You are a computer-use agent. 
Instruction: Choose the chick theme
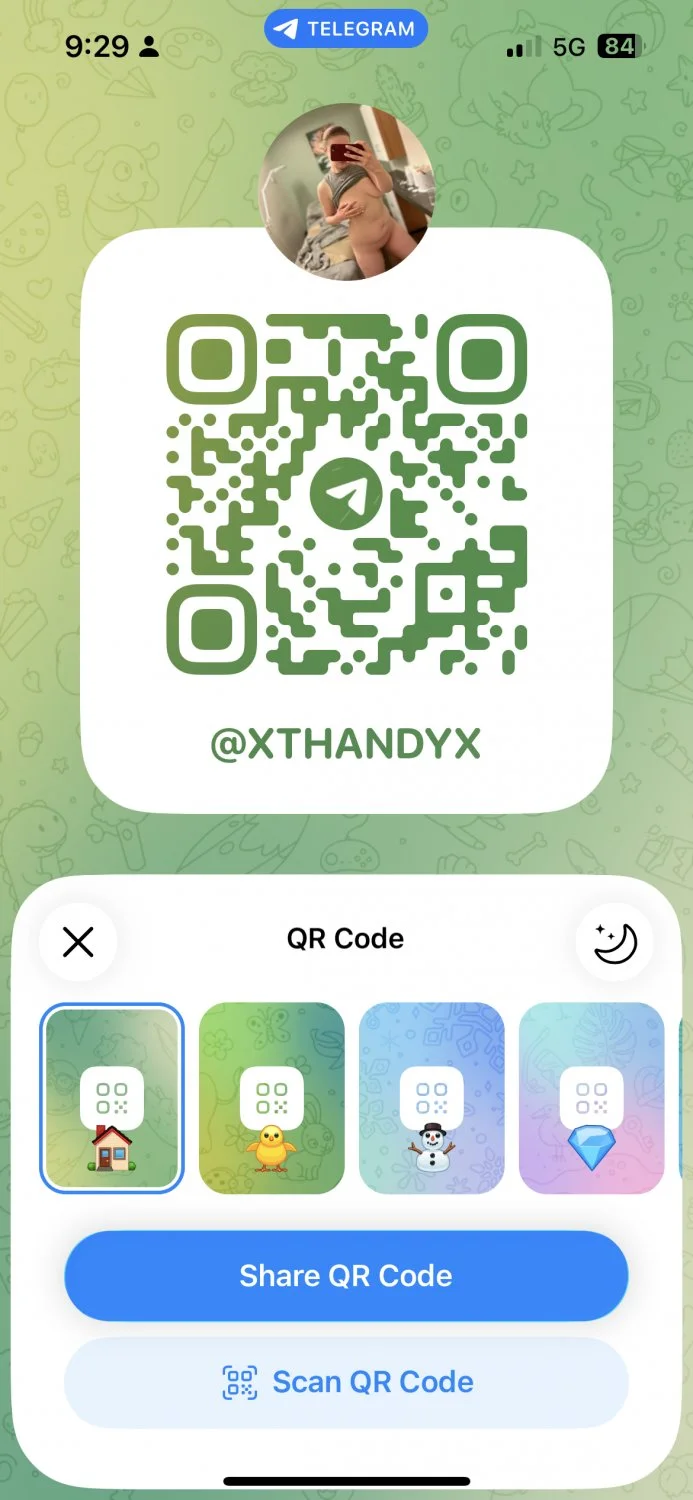(x=272, y=1098)
